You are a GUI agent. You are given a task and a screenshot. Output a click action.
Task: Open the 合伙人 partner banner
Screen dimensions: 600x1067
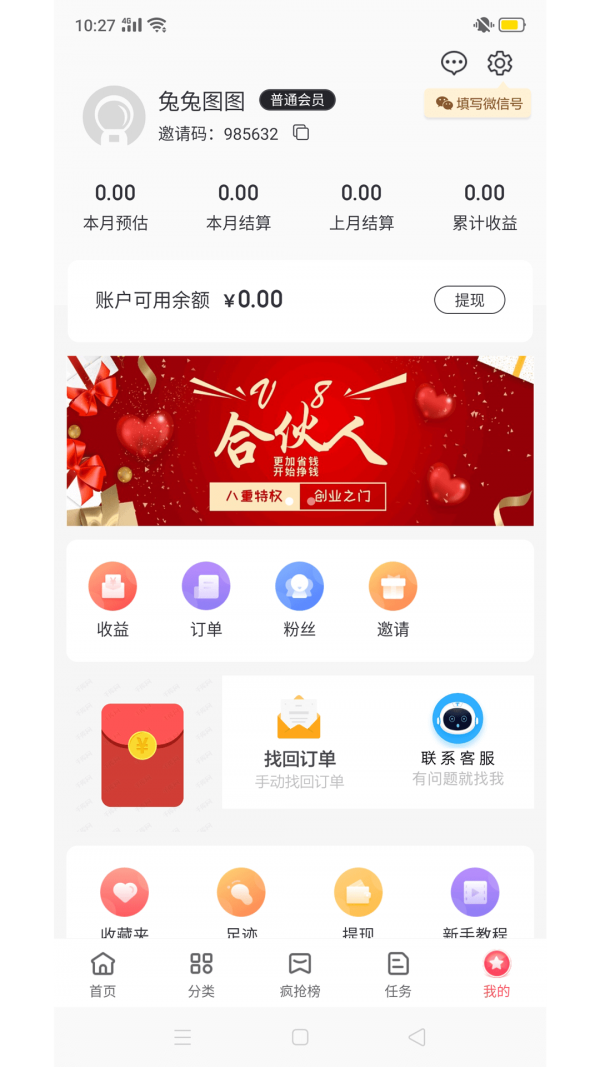pos(300,440)
